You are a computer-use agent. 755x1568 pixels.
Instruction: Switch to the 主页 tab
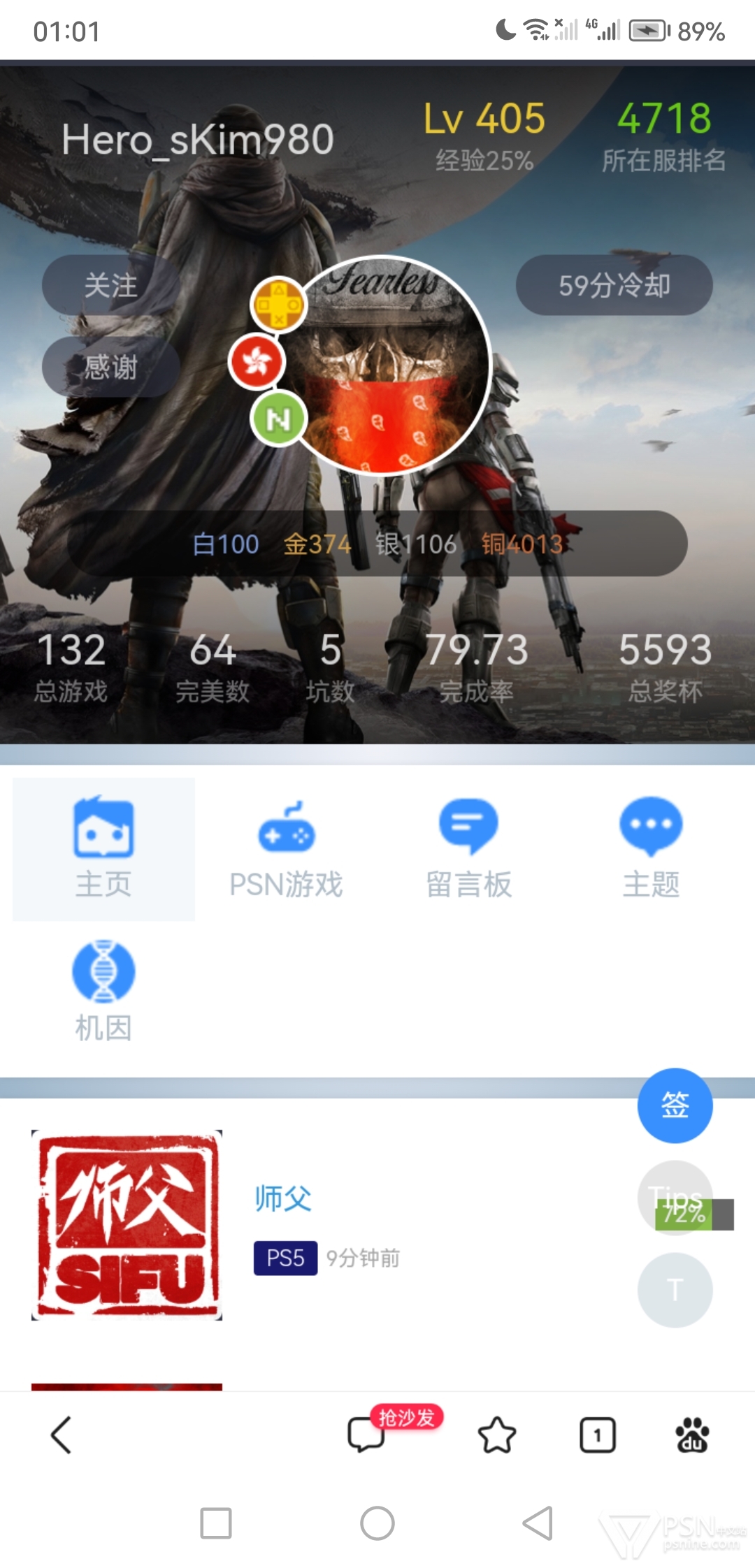[103, 849]
